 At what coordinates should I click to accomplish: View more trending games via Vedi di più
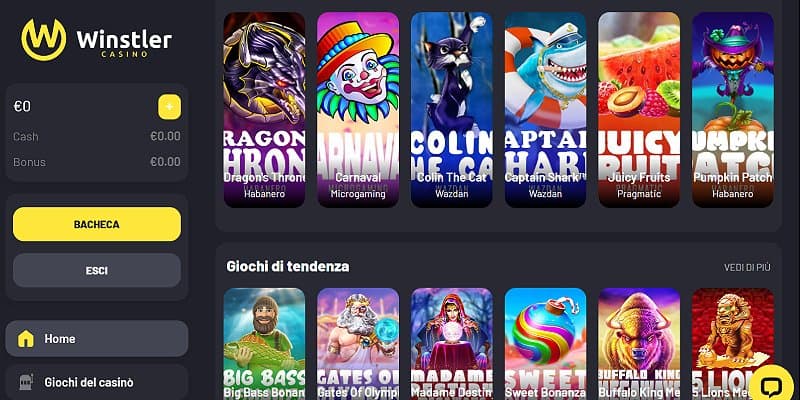(x=747, y=268)
